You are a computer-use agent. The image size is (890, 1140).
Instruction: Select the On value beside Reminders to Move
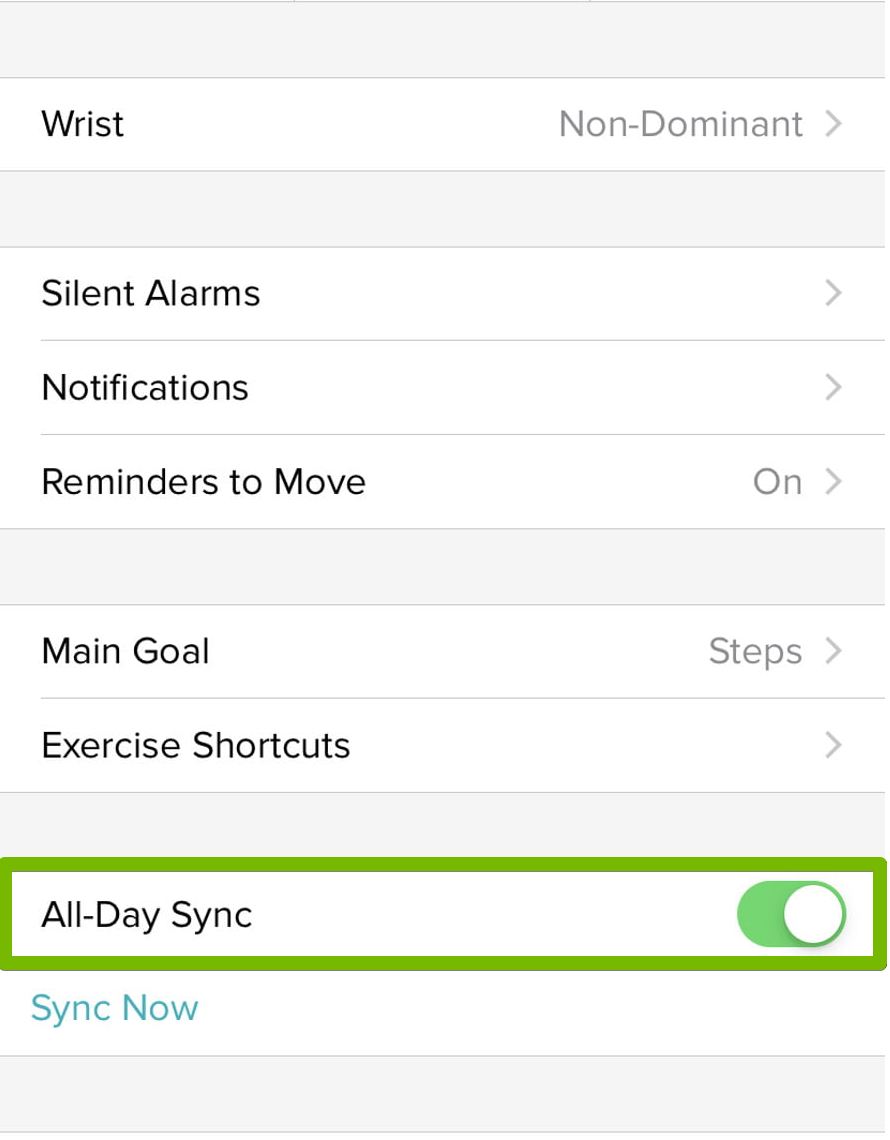point(779,482)
